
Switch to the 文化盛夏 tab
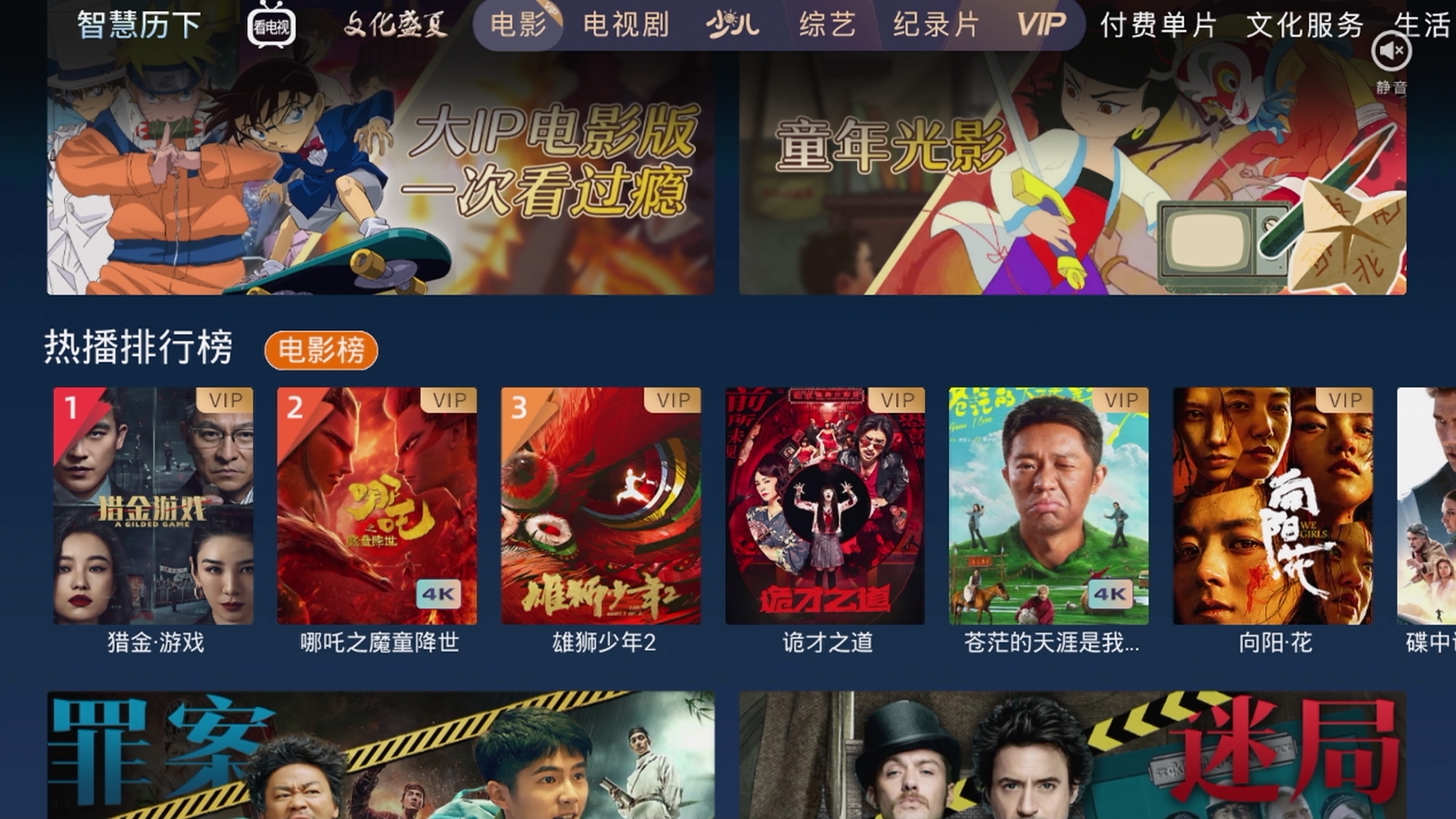[395, 25]
